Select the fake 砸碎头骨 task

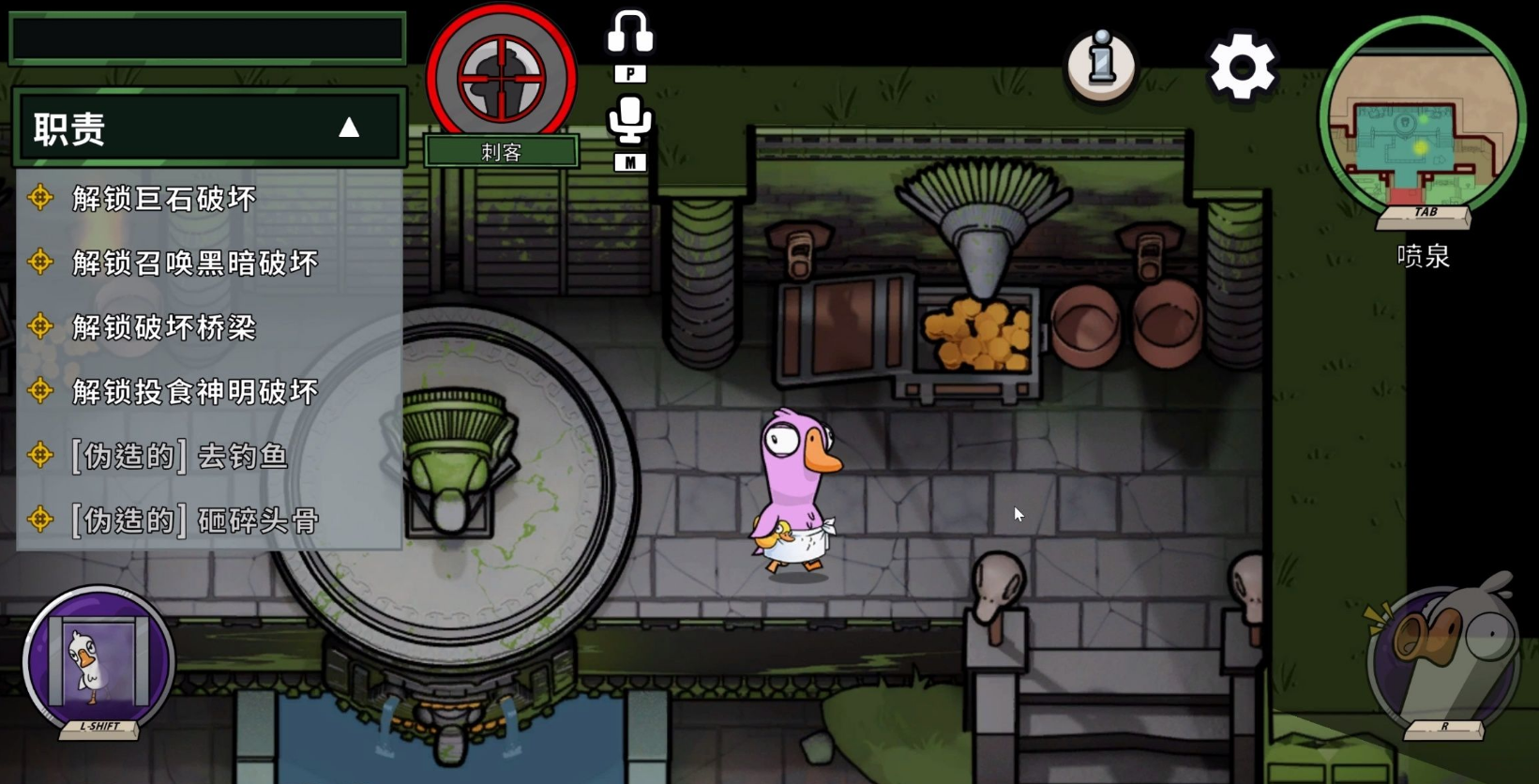tap(195, 520)
